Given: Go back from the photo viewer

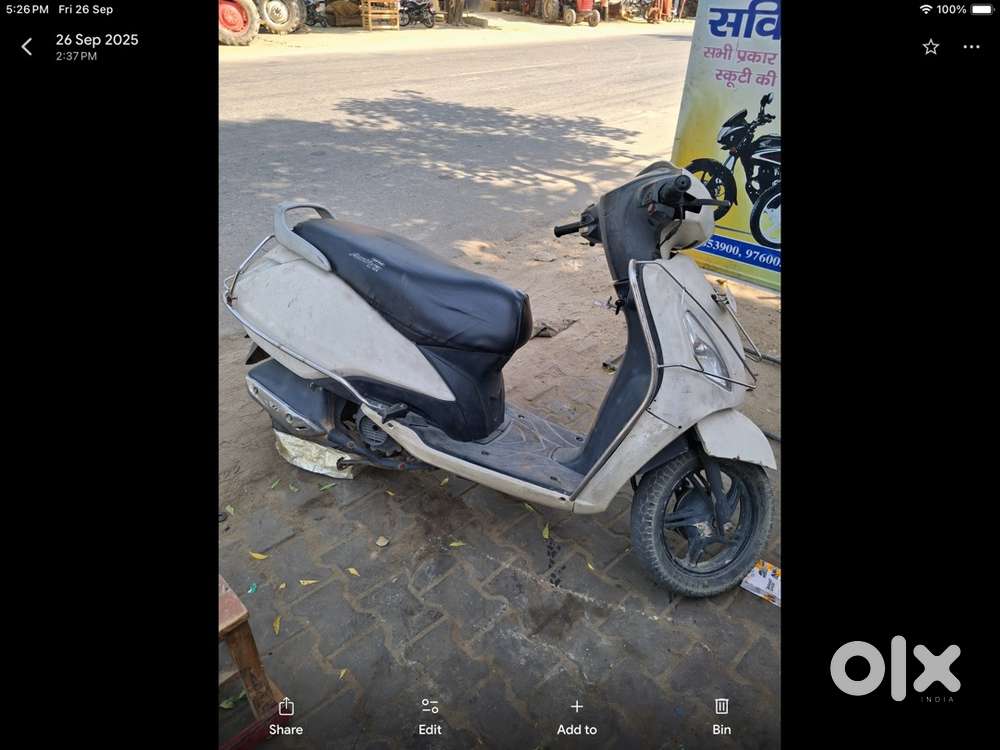Looking at the screenshot, I should click(27, 46).
